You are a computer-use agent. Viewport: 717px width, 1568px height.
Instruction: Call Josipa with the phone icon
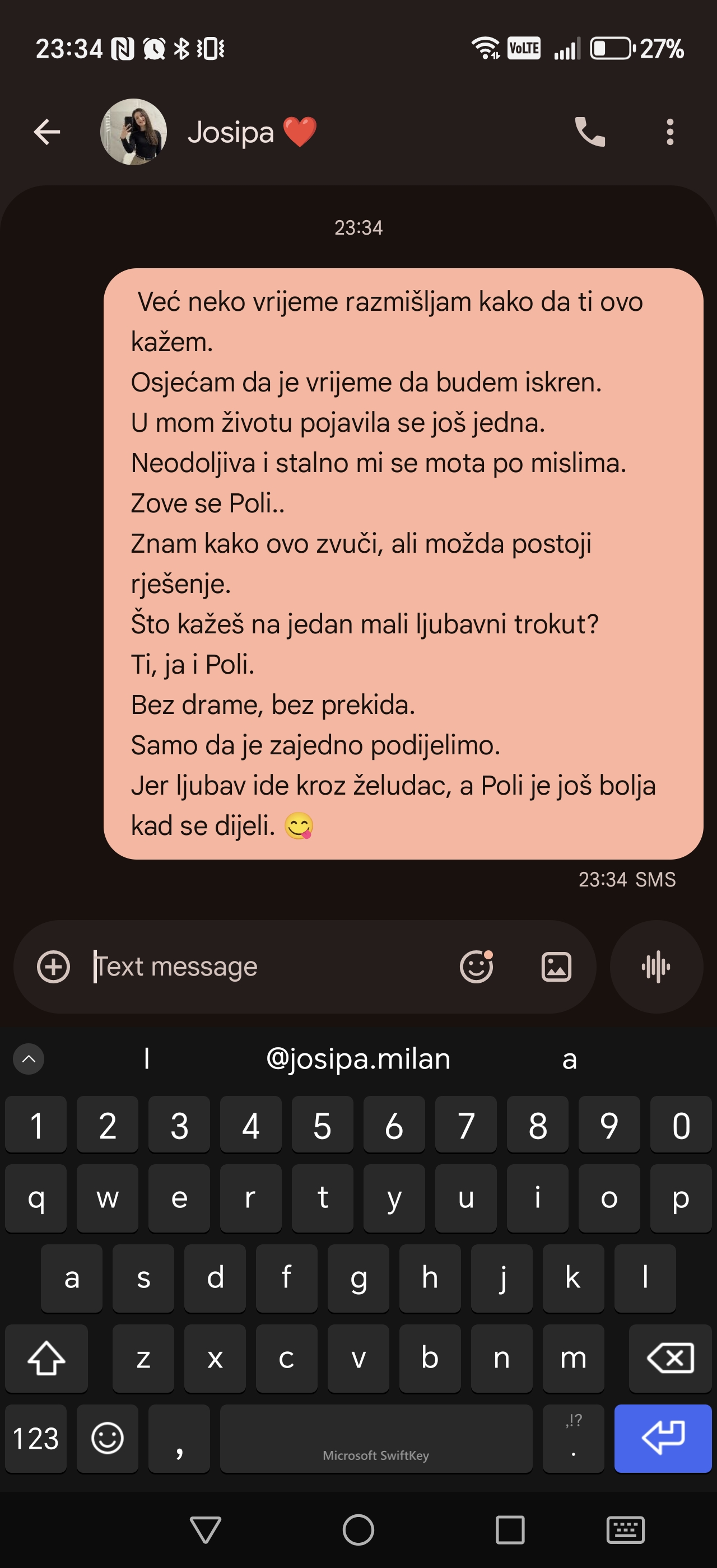point(590,132)
